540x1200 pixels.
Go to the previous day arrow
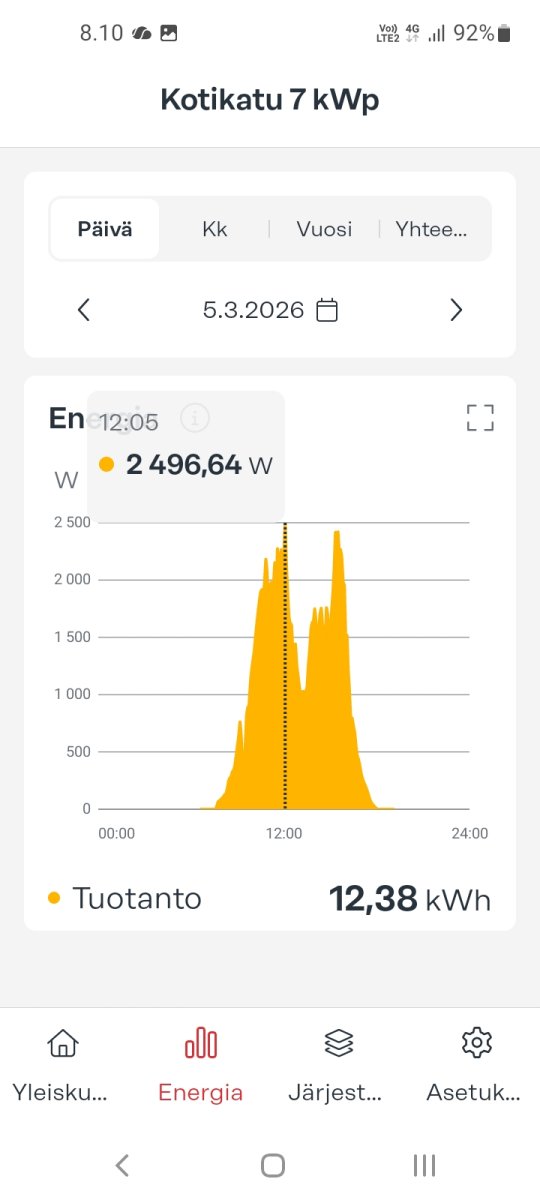tap(84, 310)
